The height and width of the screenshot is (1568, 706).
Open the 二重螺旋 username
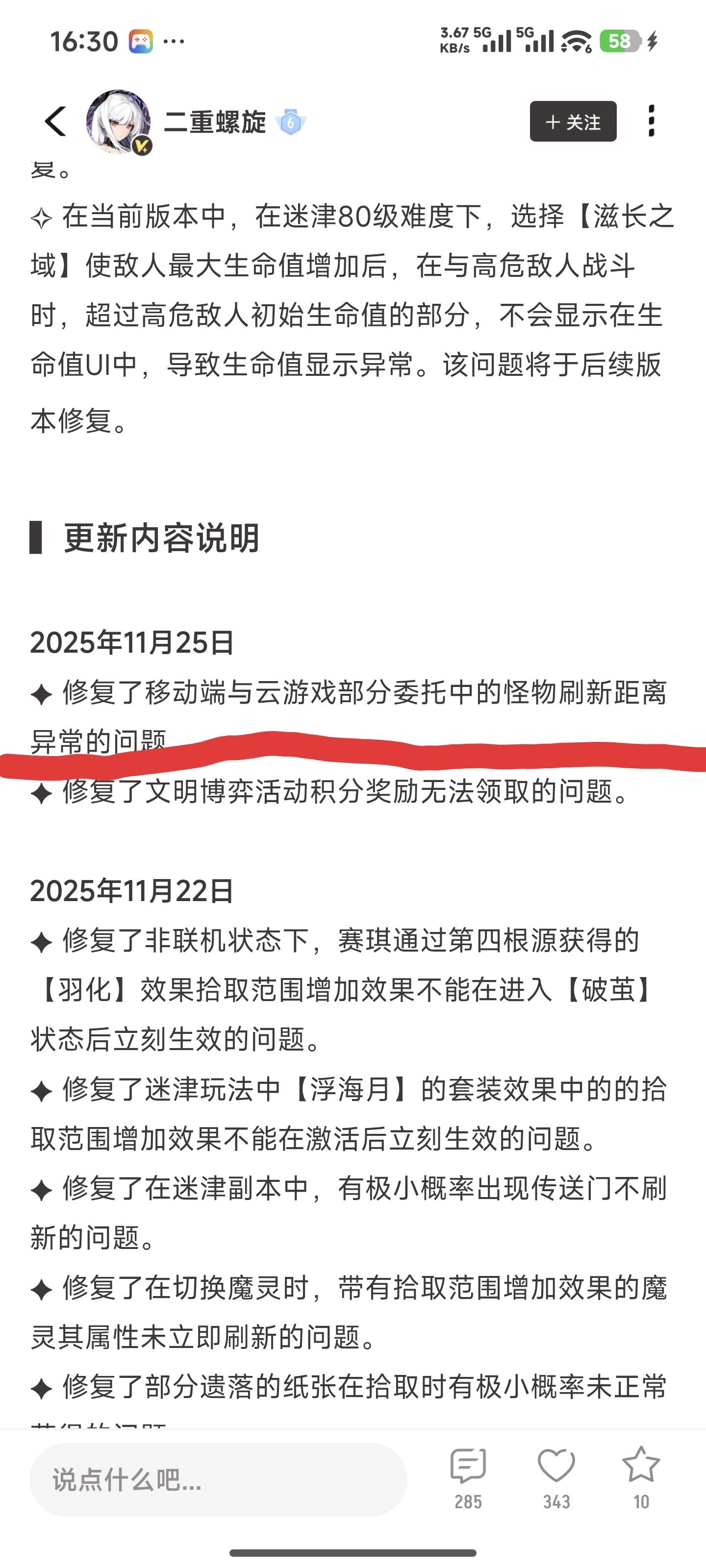215,122
